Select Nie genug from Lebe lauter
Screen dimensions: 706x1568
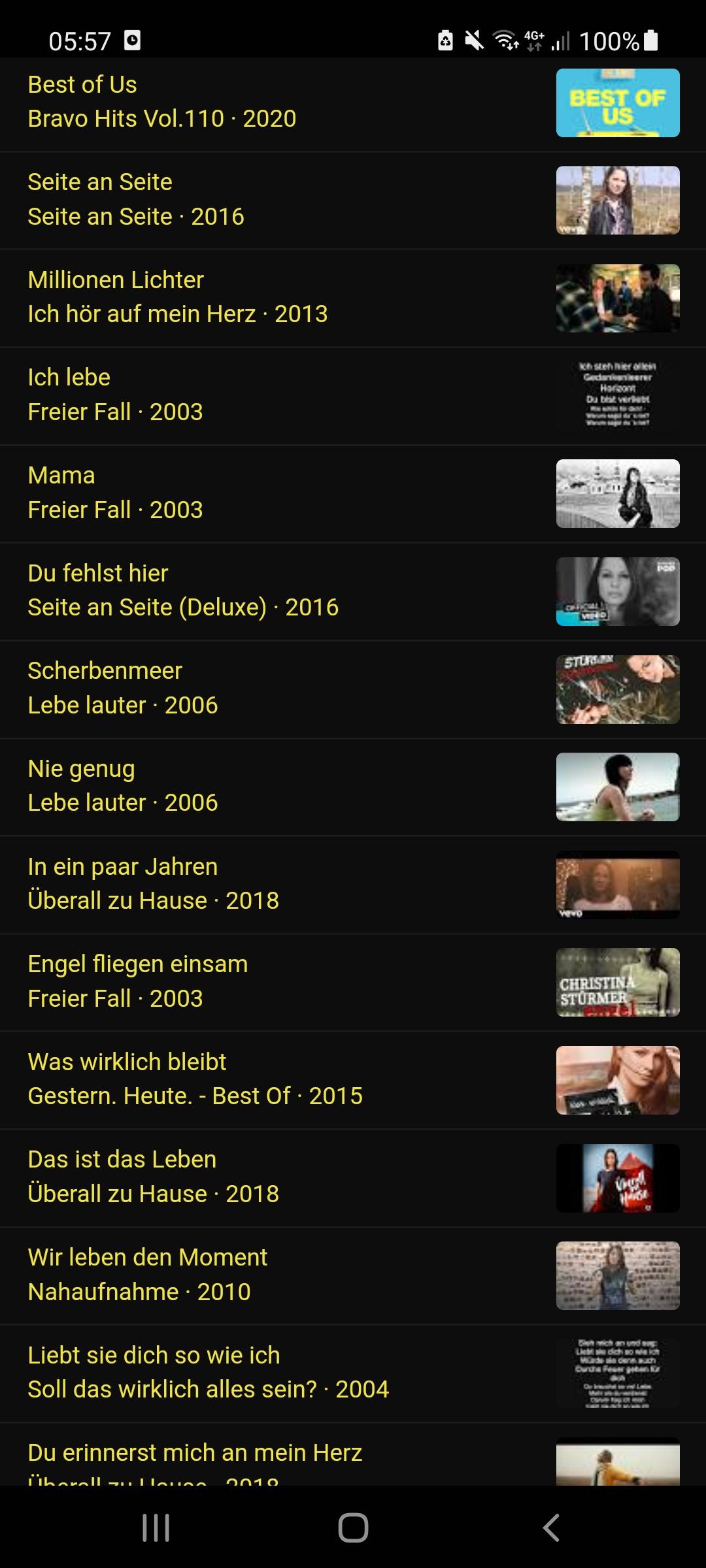click(353, 787)
